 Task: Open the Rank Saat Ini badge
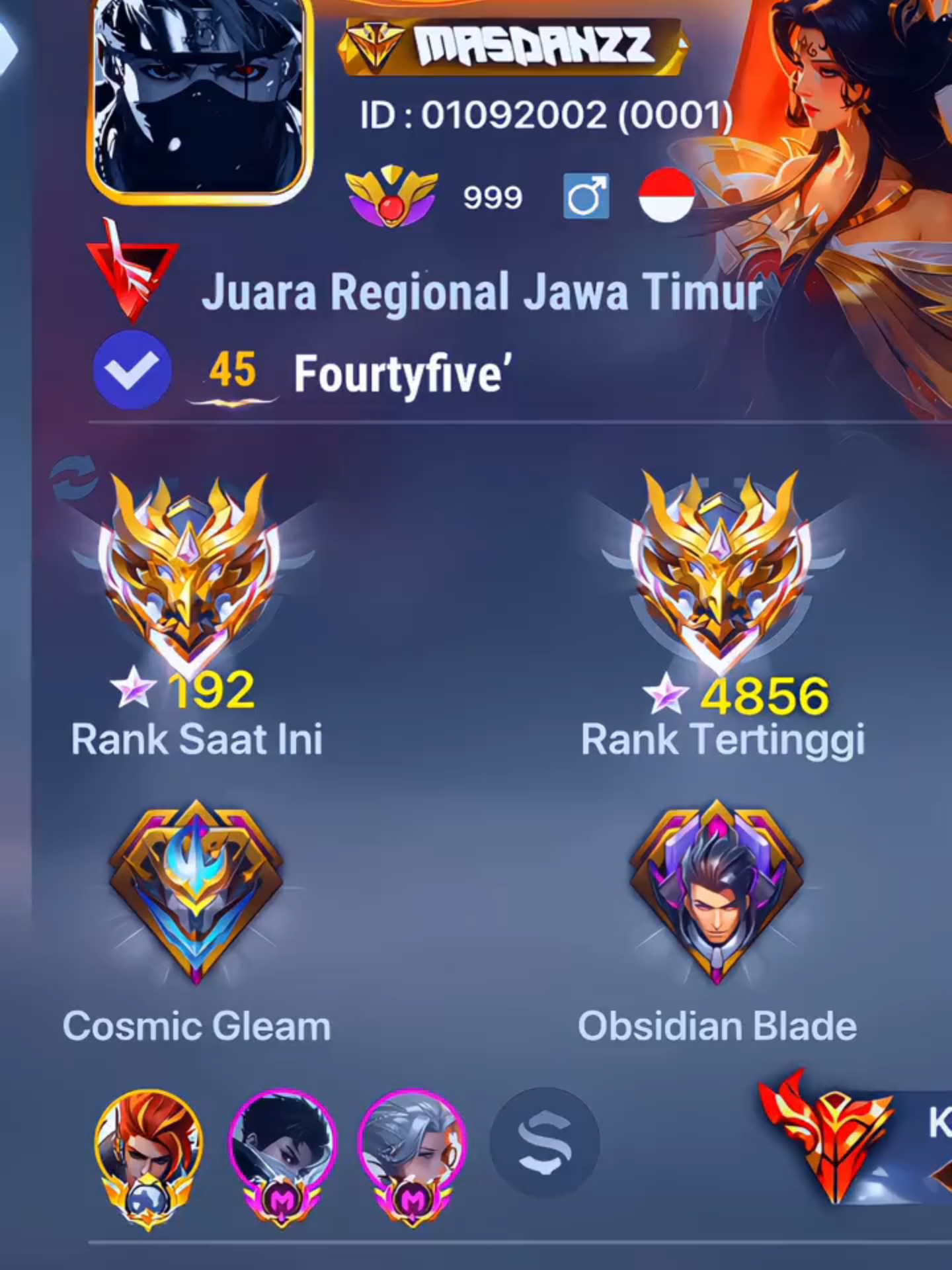point(190,569)
